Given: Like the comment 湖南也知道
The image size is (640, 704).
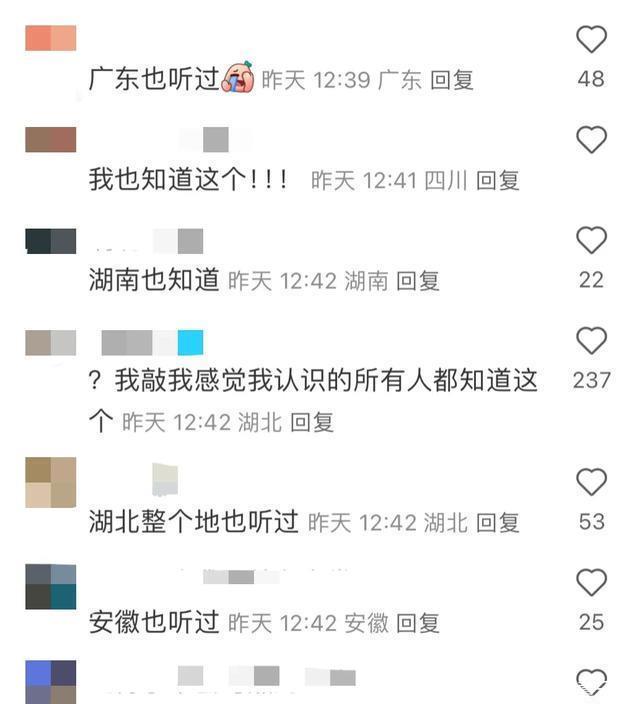Looking at the screenshot, I should click(592, 241).
